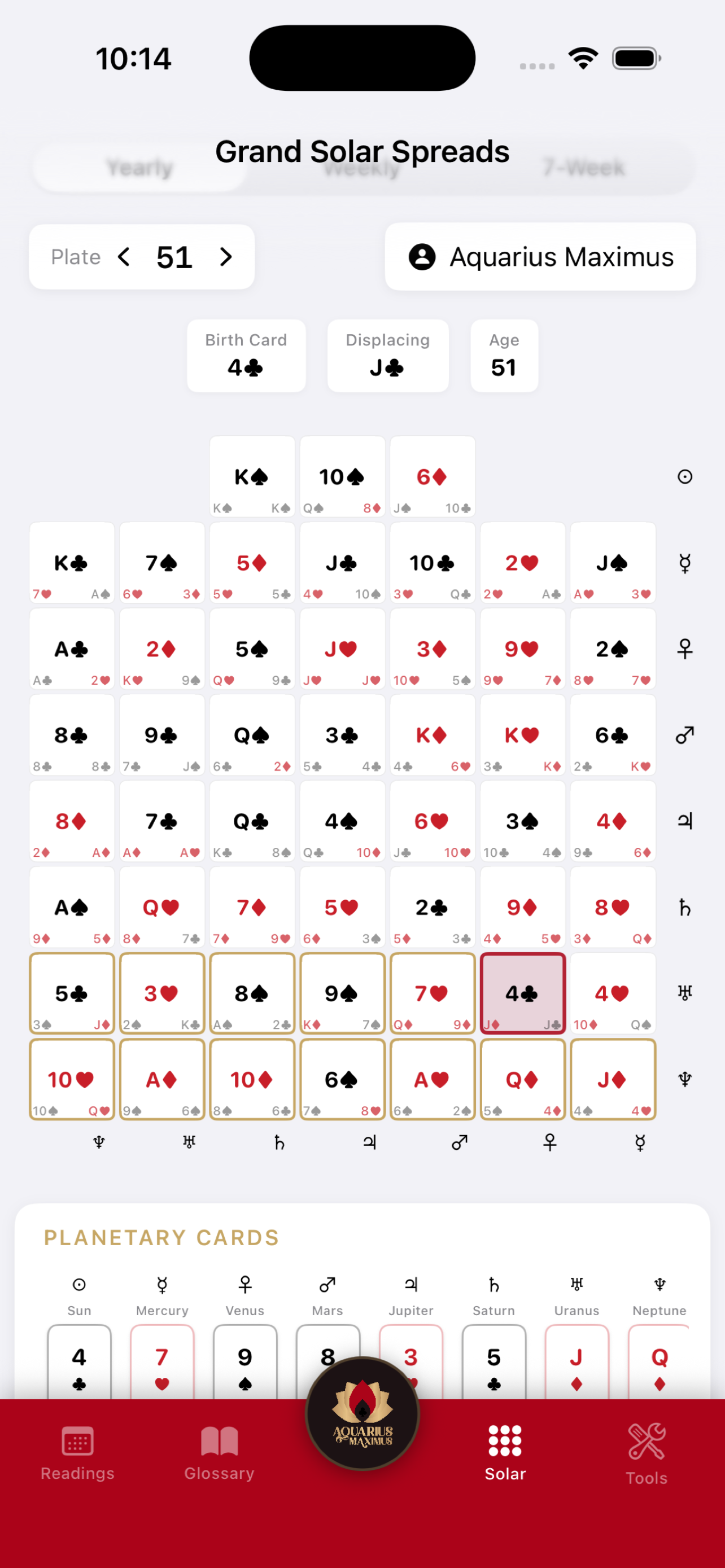Go to previous plate using left chevron
This screenshot has height=1568, width=725.
124,256
